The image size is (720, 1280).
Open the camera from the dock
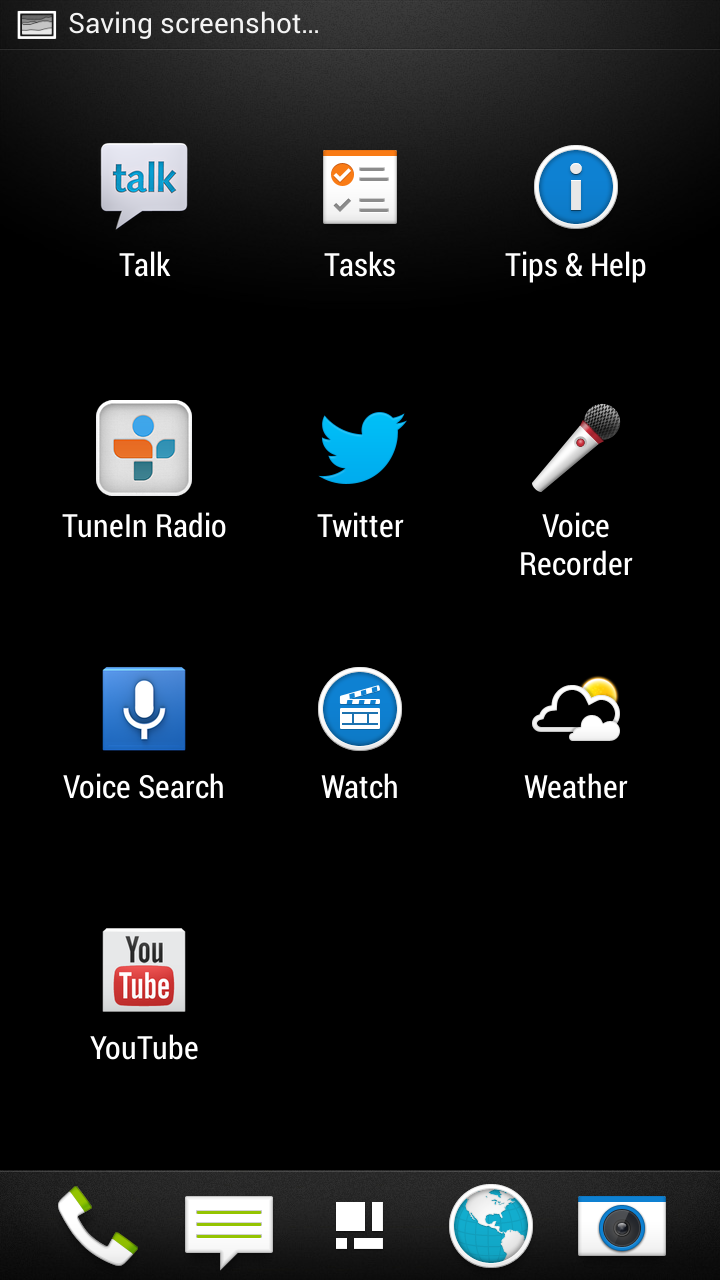coord(622,1226)
